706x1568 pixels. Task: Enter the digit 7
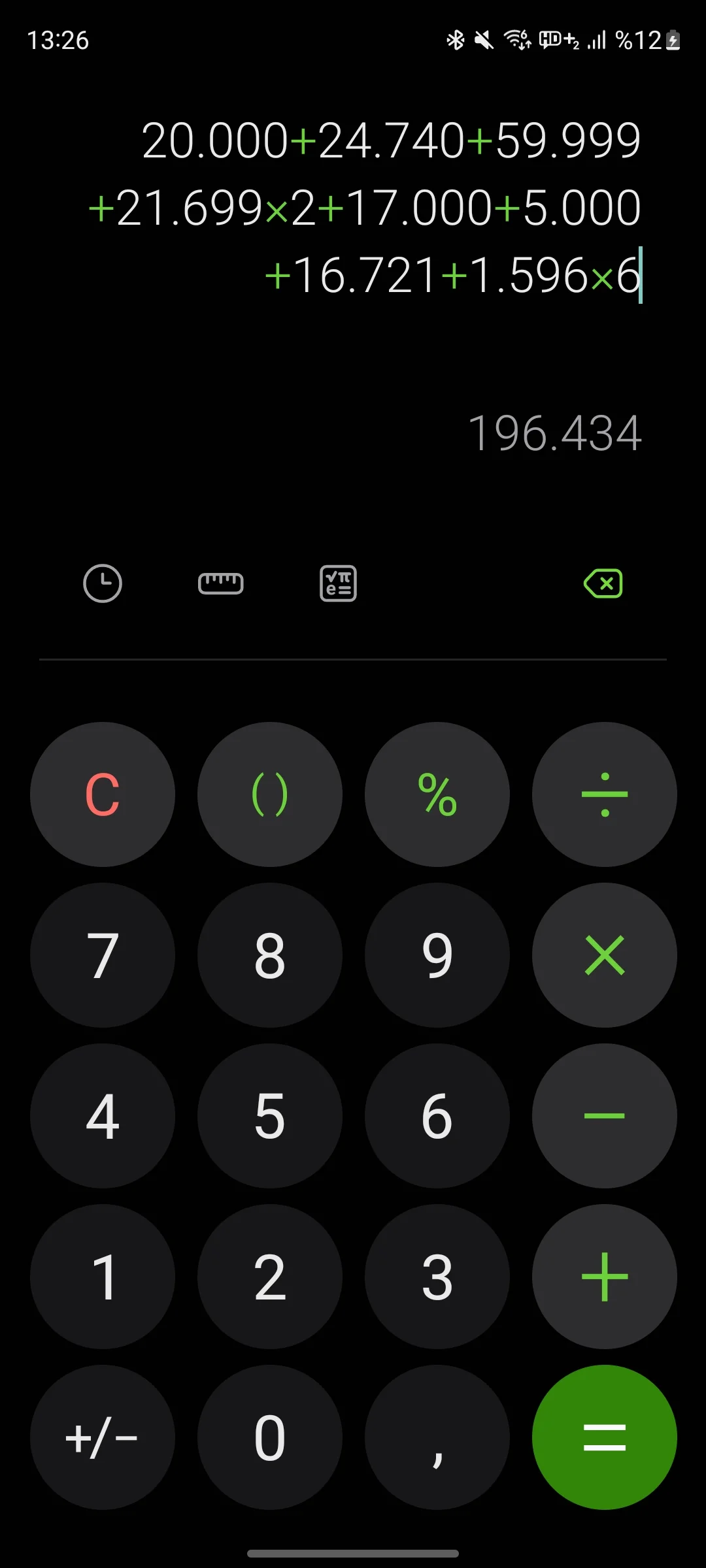(103, 955)
